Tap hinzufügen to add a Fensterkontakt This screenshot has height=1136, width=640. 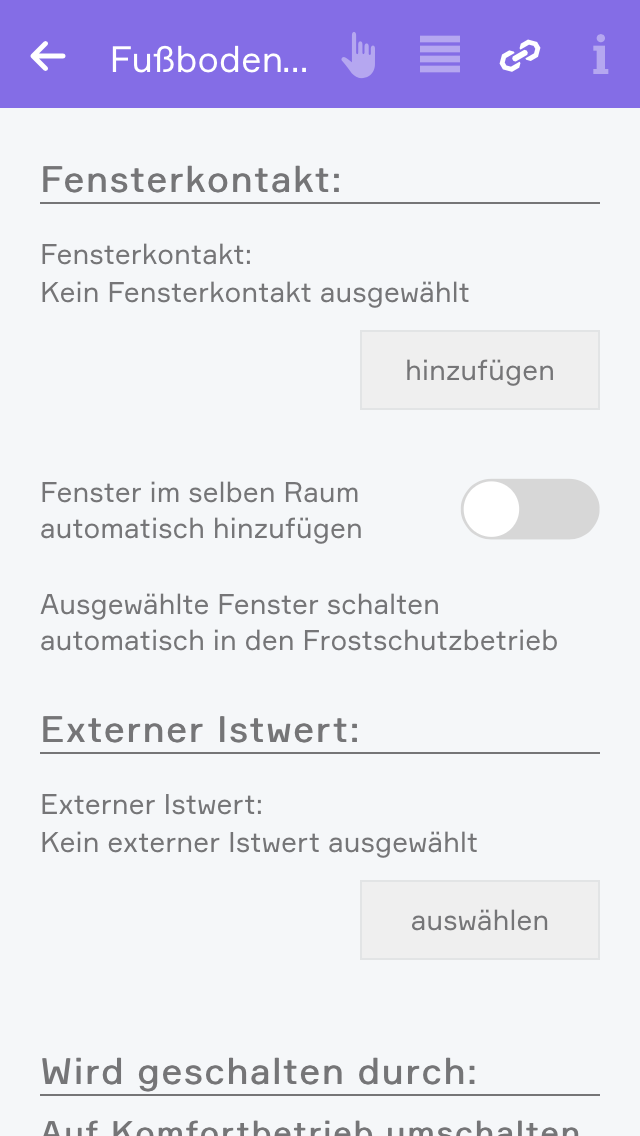(480, 370)
